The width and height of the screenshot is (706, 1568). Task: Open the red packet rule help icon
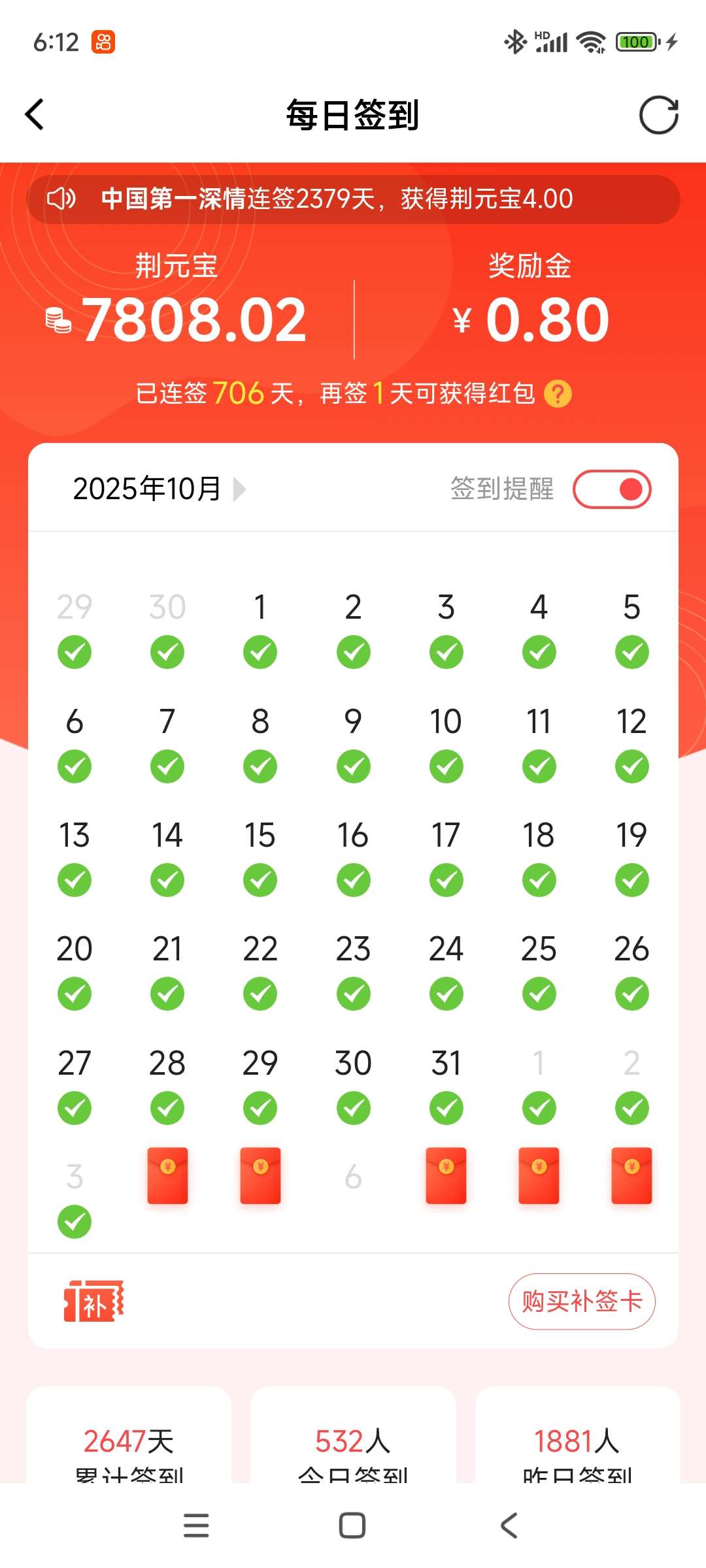(558, 394)
